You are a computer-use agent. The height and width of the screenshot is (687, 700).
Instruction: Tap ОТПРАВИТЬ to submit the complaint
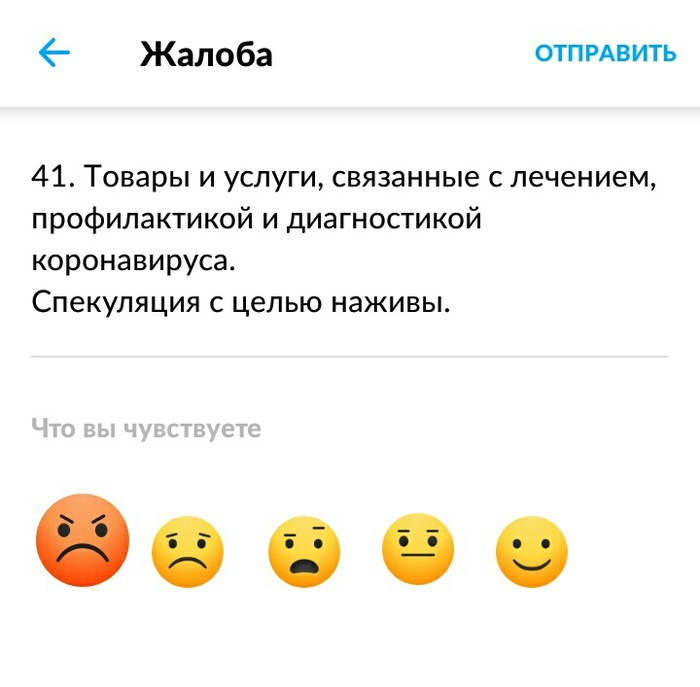pyautogui.click(x=605, y=53)
